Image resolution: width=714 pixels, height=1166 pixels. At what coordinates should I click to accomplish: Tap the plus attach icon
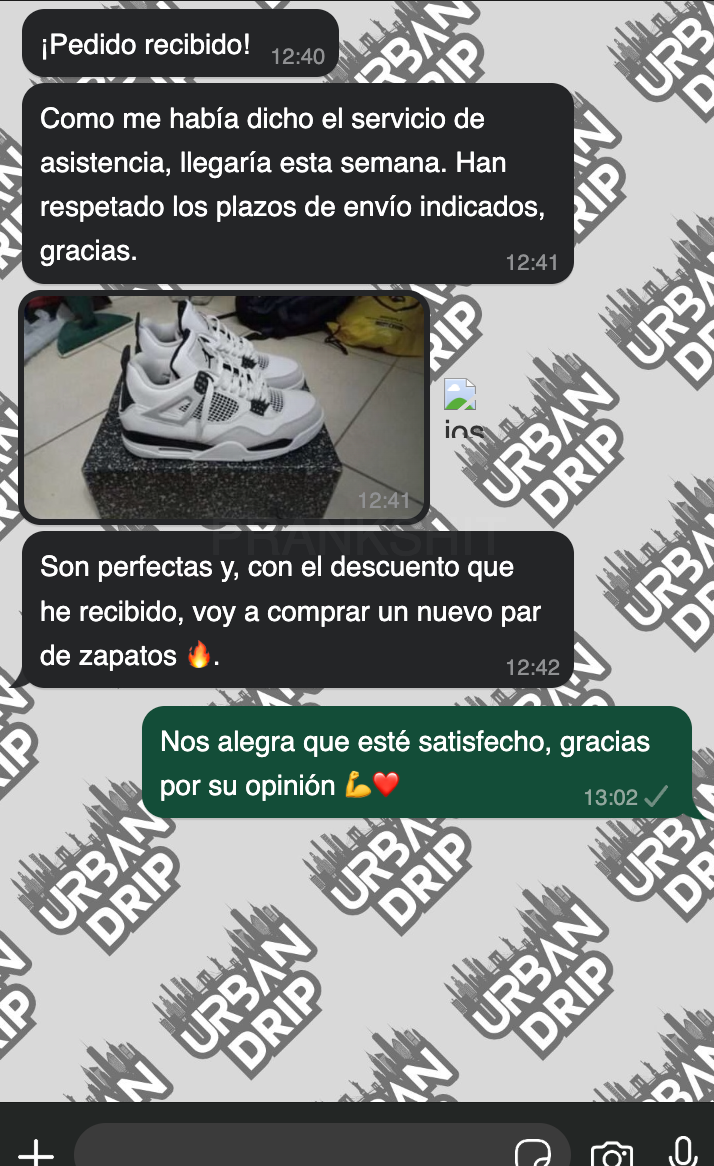[x=36, y=1152]
